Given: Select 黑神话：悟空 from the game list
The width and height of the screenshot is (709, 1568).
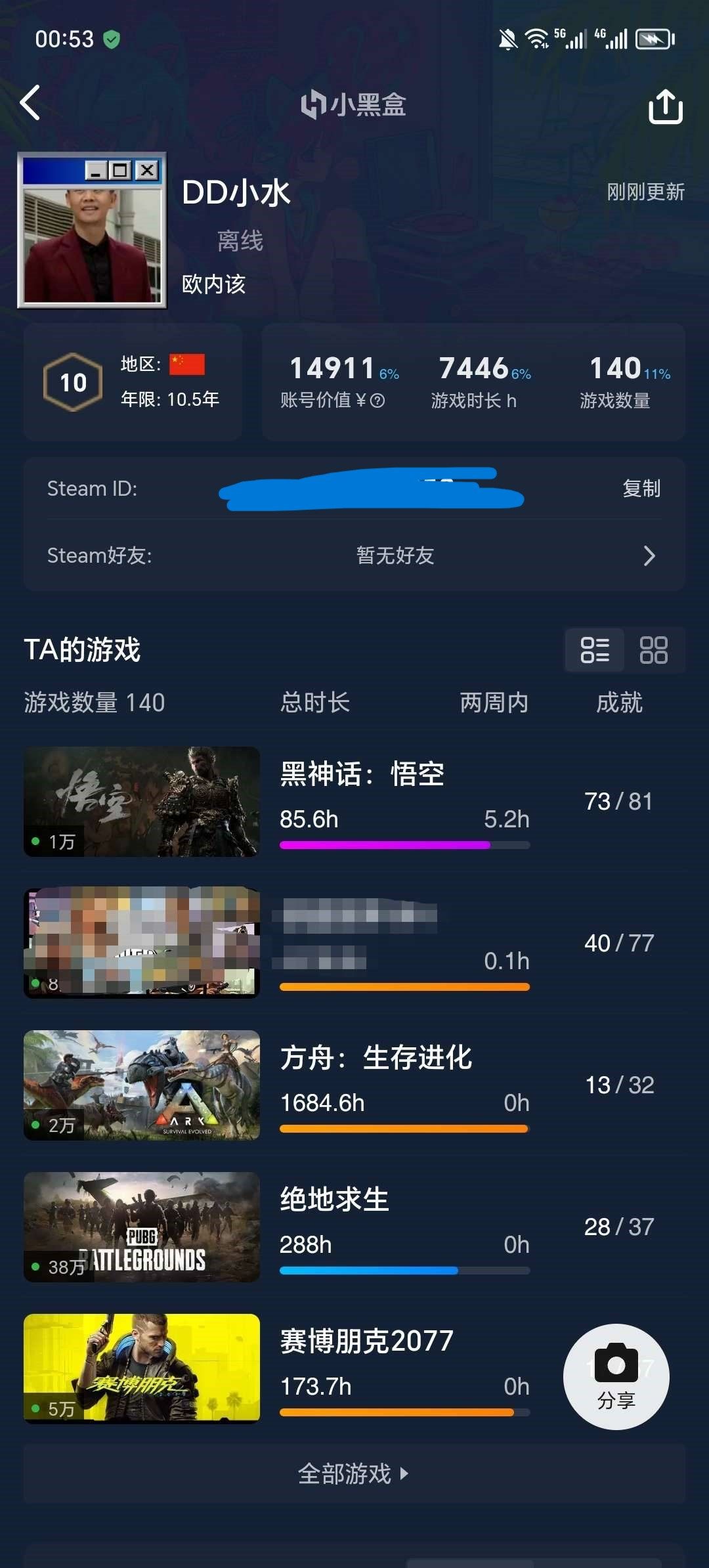Looking at the screenshot, I should [x=361, y=774].
